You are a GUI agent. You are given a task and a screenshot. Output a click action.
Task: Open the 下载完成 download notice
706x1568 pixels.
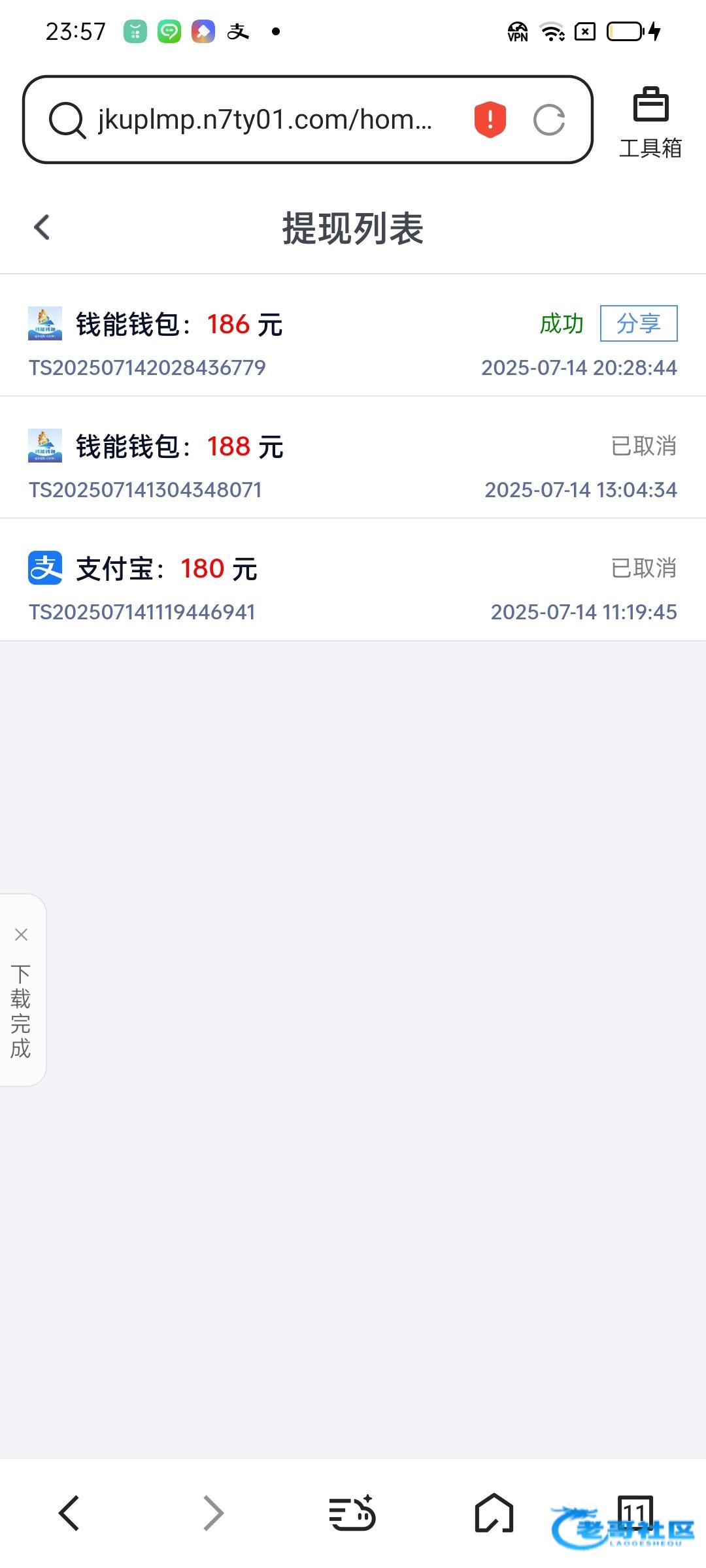pos(21,1011)
